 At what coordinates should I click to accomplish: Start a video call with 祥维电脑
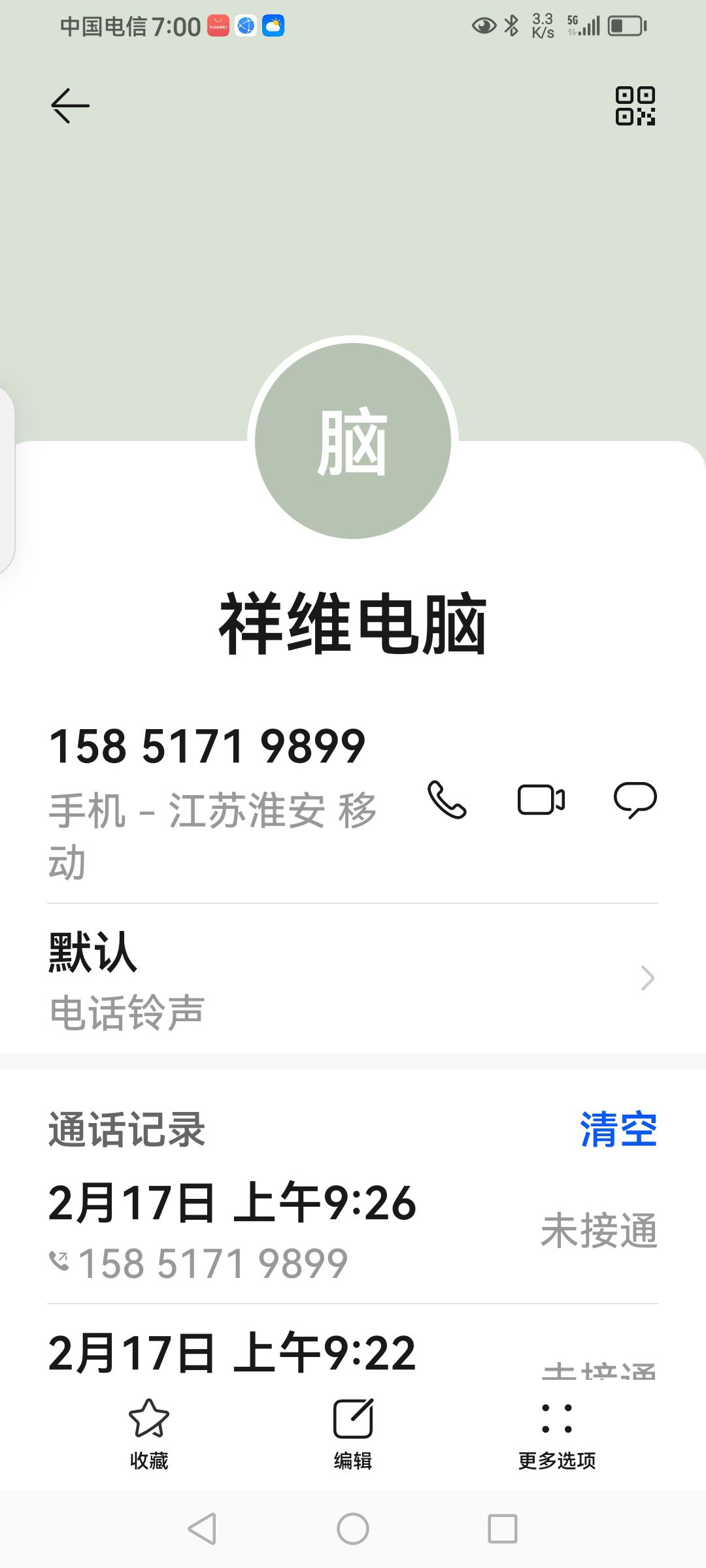541,800
